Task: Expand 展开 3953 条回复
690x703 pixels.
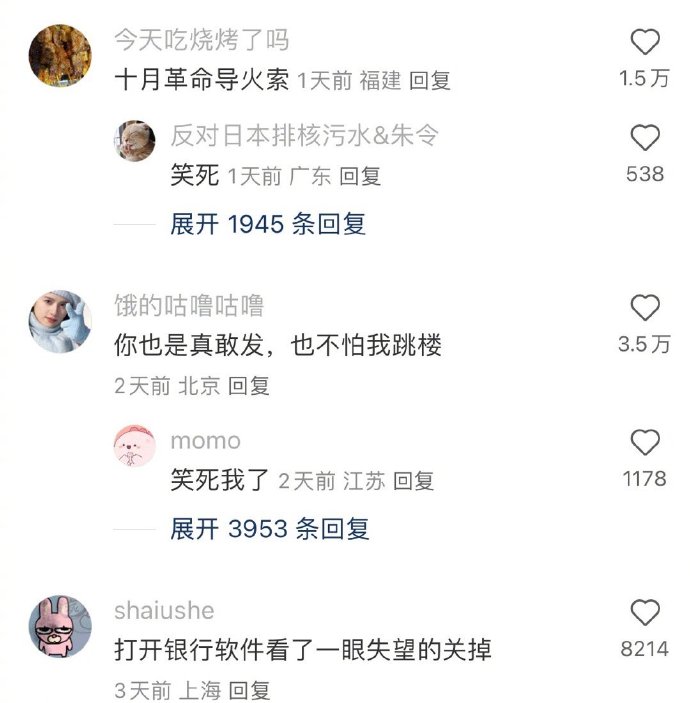Action: pyautogui.click(x=270, y=528)
